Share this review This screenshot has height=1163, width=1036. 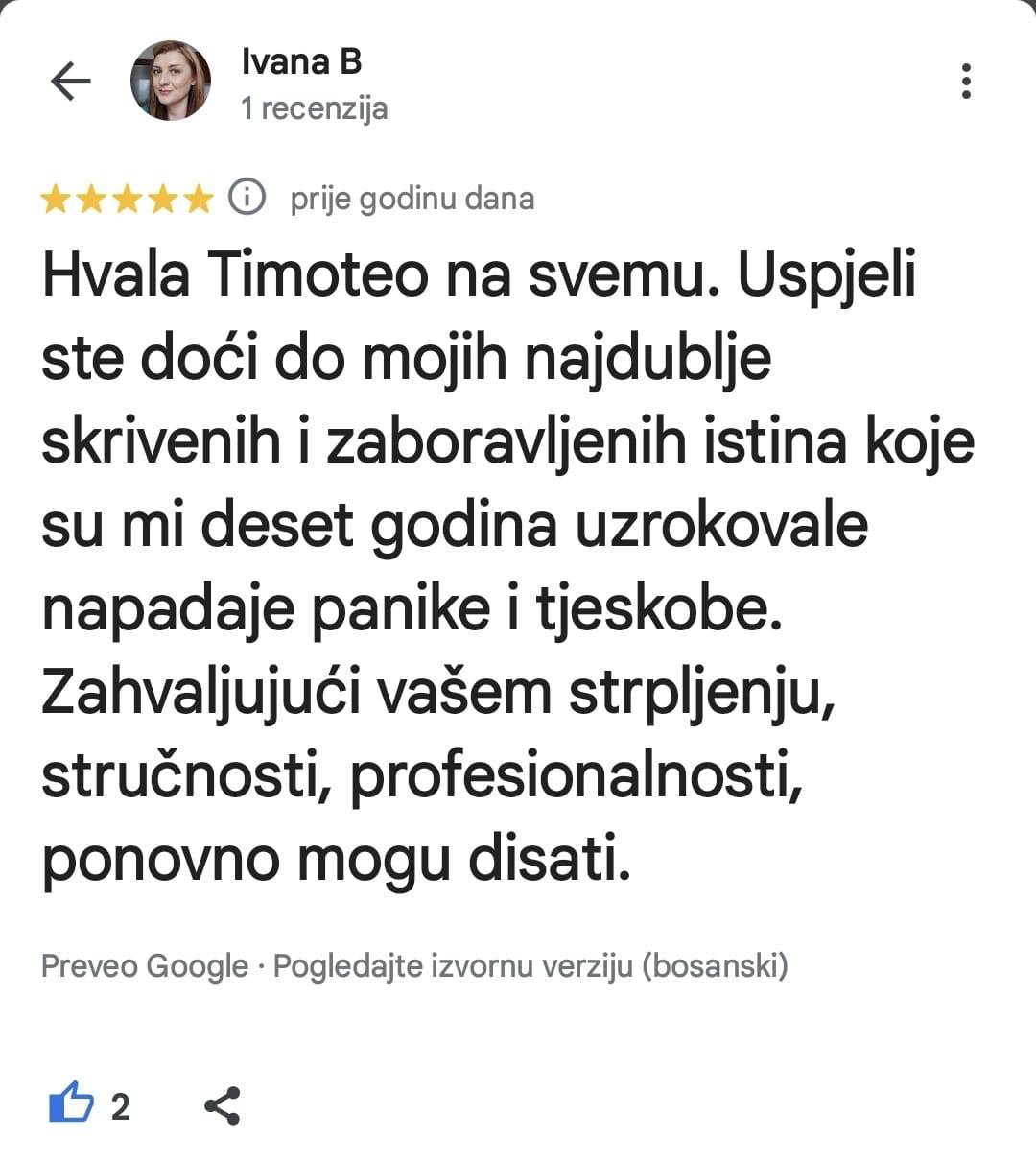click(x=222, y=1105)
